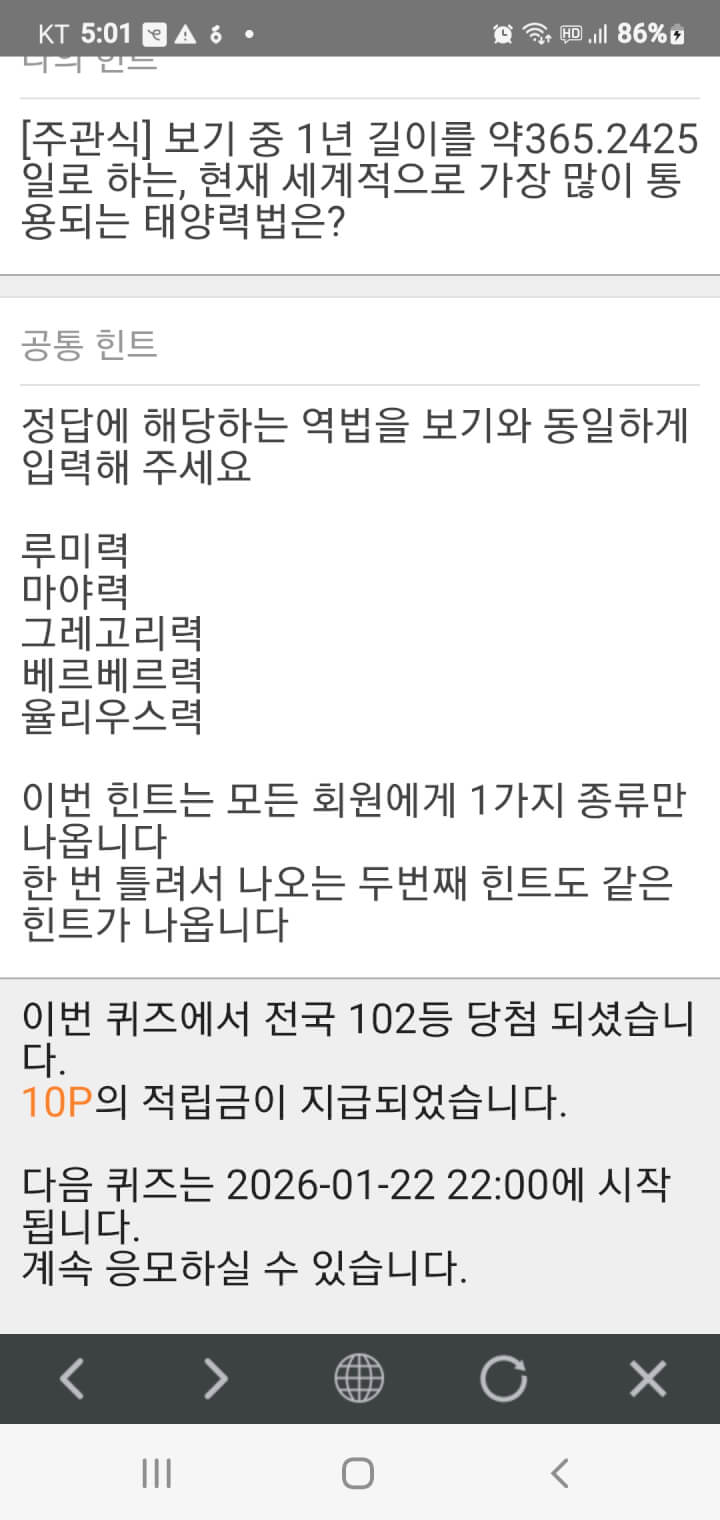Image resolution: width=720 pixels, height=1520 pixels.
Task: Open page in external browser via globe icon
Action: (359, 1380)
